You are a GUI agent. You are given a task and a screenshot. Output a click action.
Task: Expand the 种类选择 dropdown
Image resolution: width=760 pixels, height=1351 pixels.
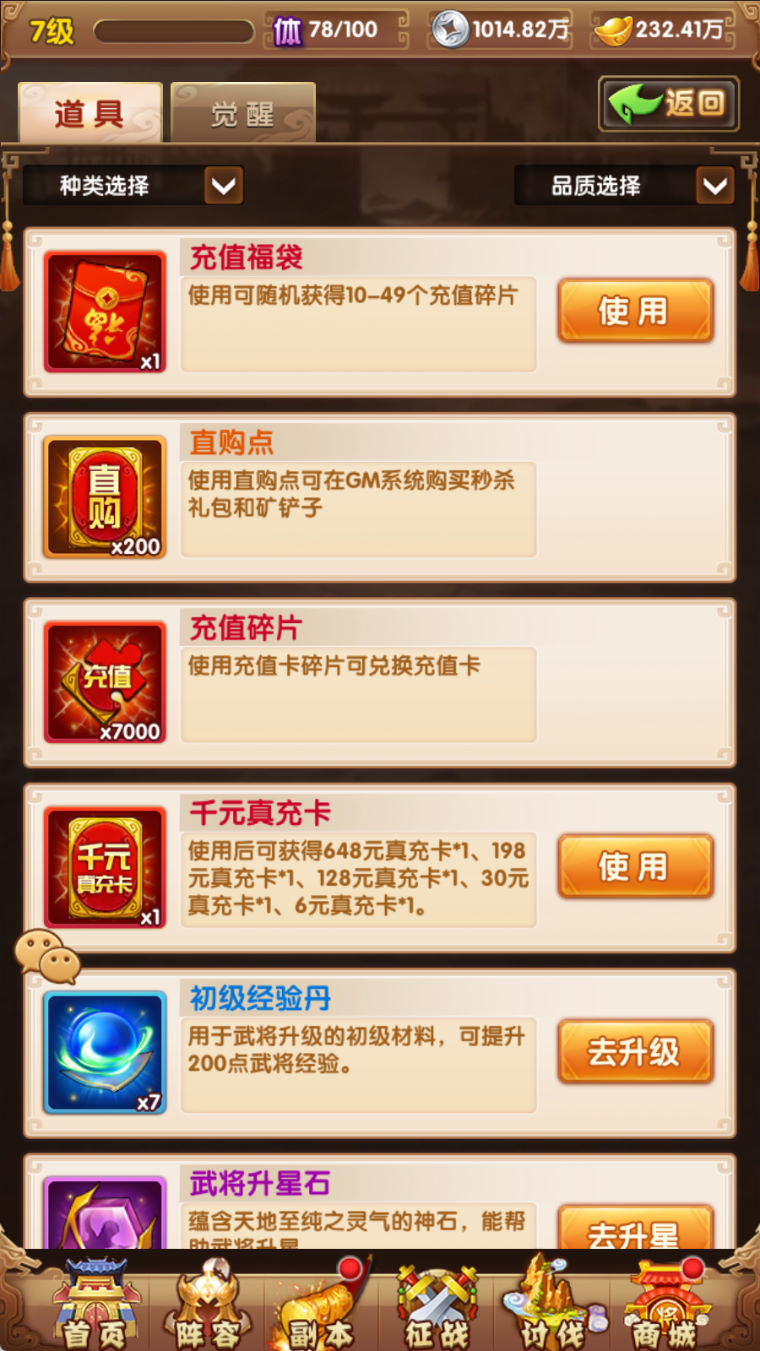223,185
